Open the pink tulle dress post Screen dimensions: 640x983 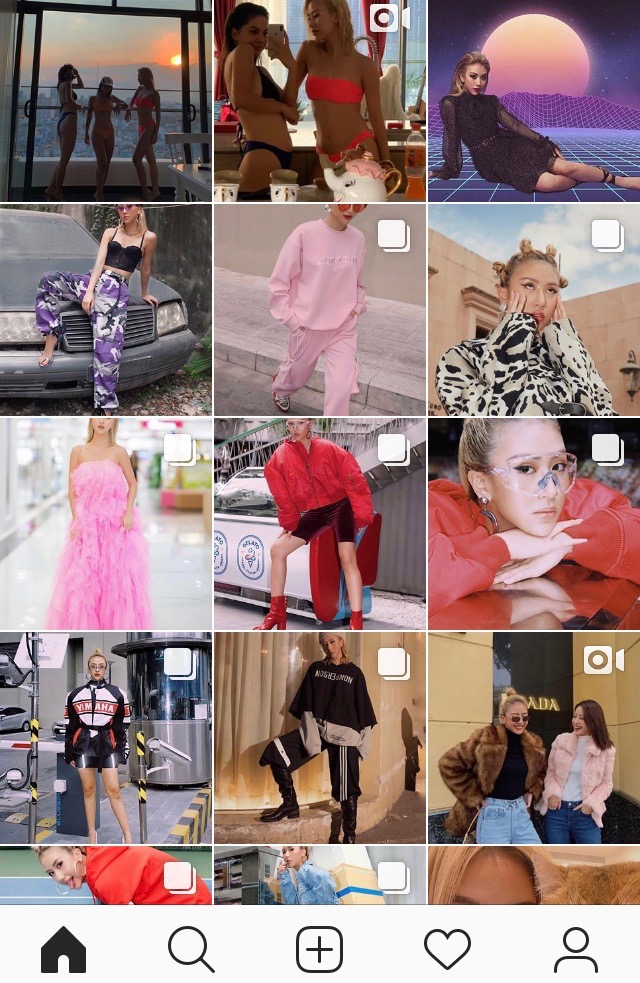coord(106,524)
